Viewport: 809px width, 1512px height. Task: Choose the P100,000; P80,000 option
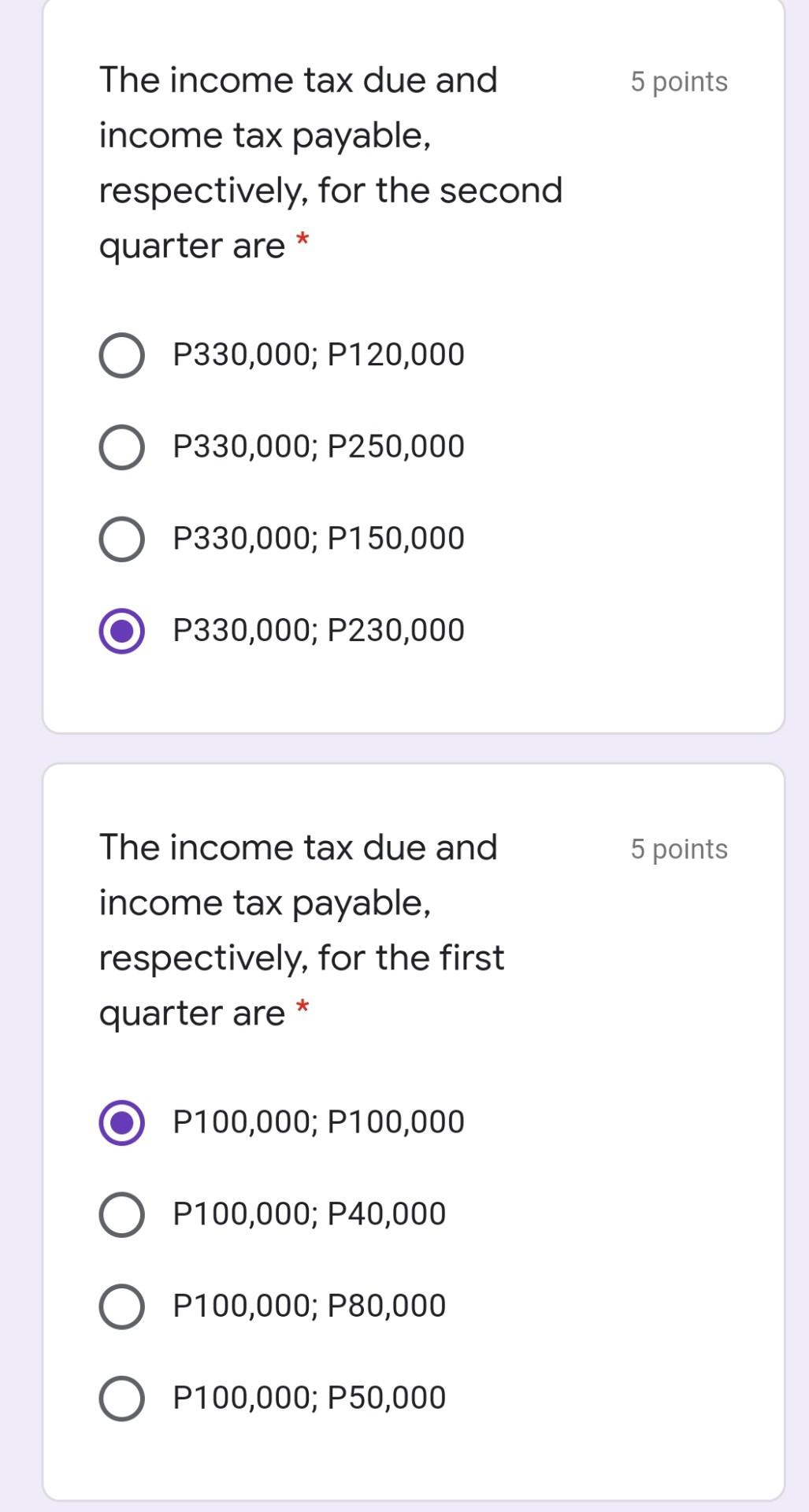pyautogui.click(x=122, y=1306)
